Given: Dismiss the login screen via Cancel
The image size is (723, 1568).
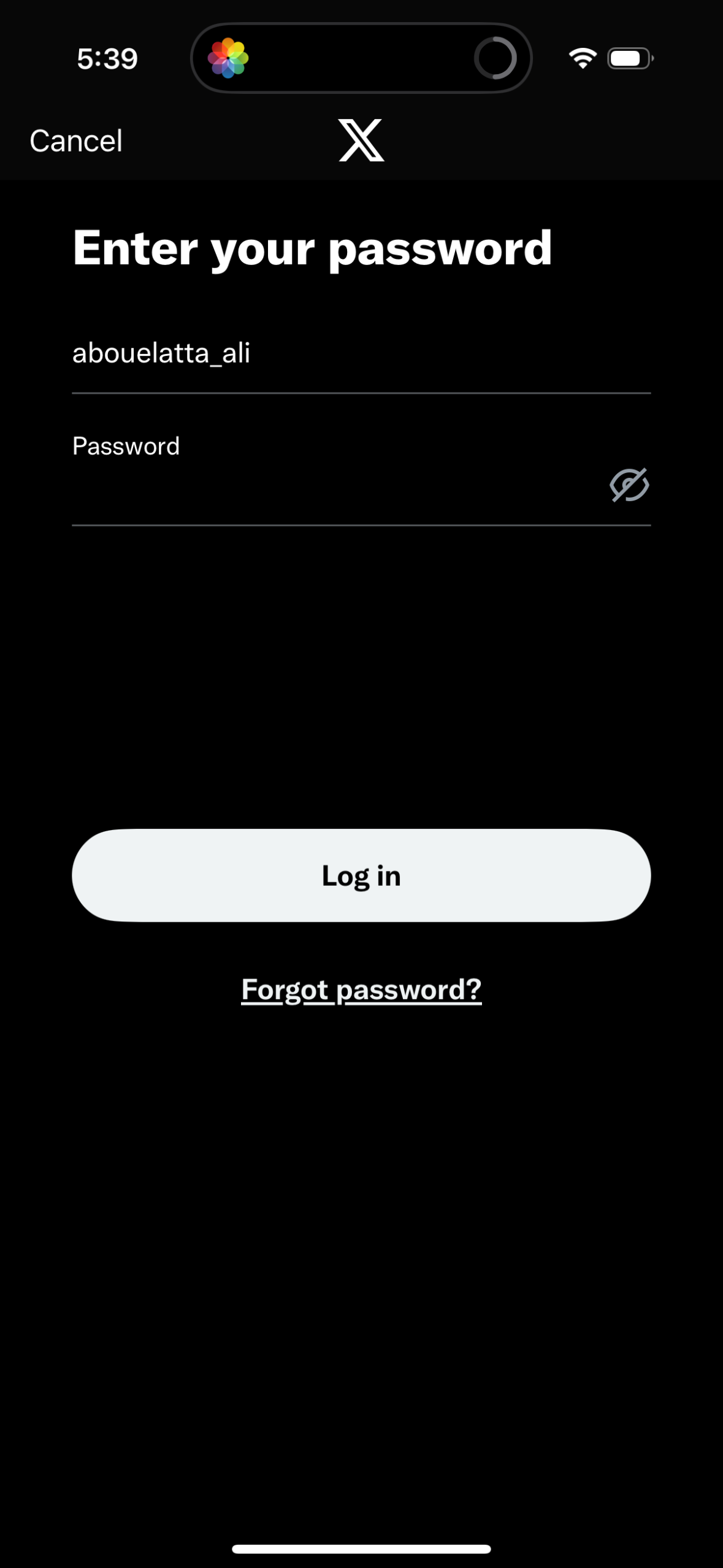Looking at the screenshot, I should 75,140.
